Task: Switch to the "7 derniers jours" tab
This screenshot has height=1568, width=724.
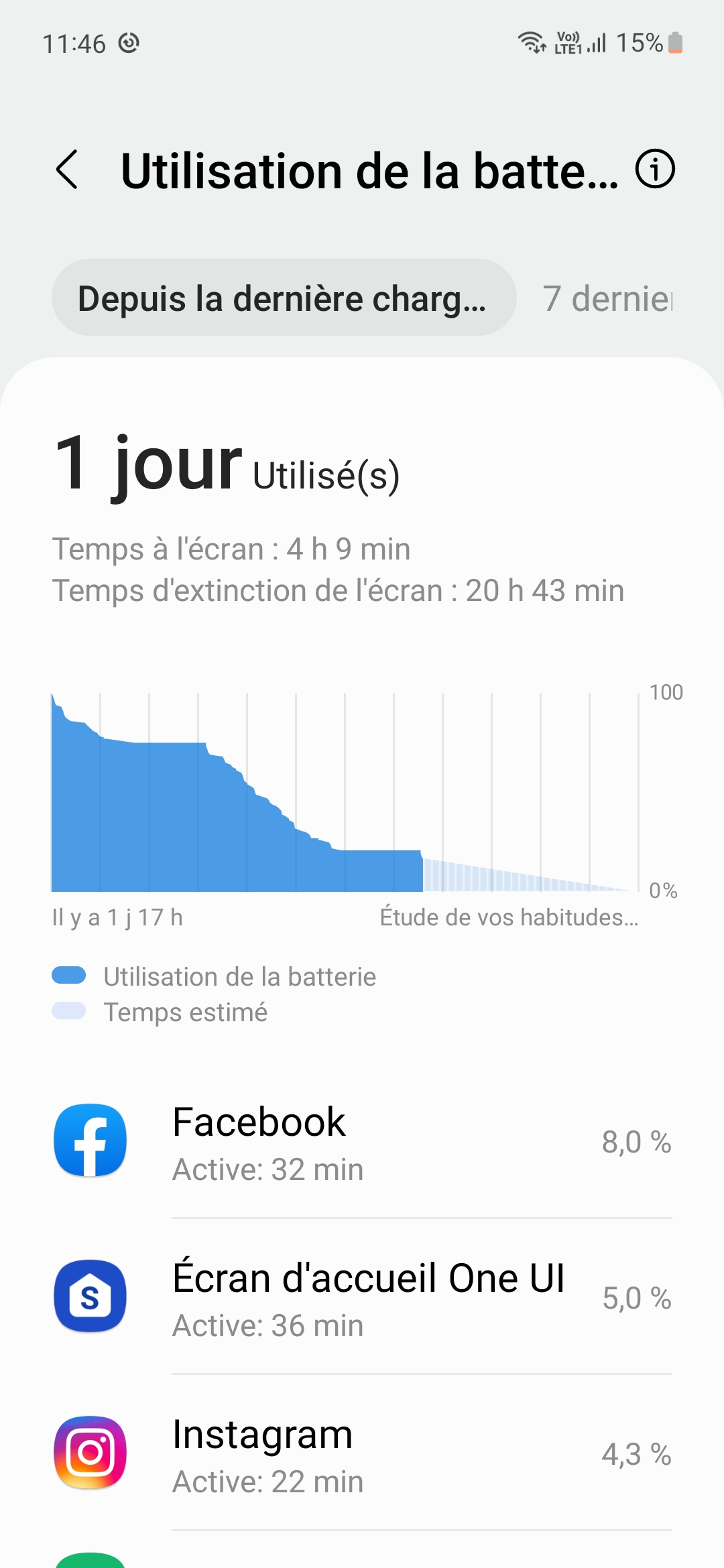Action: pos(607,298)
